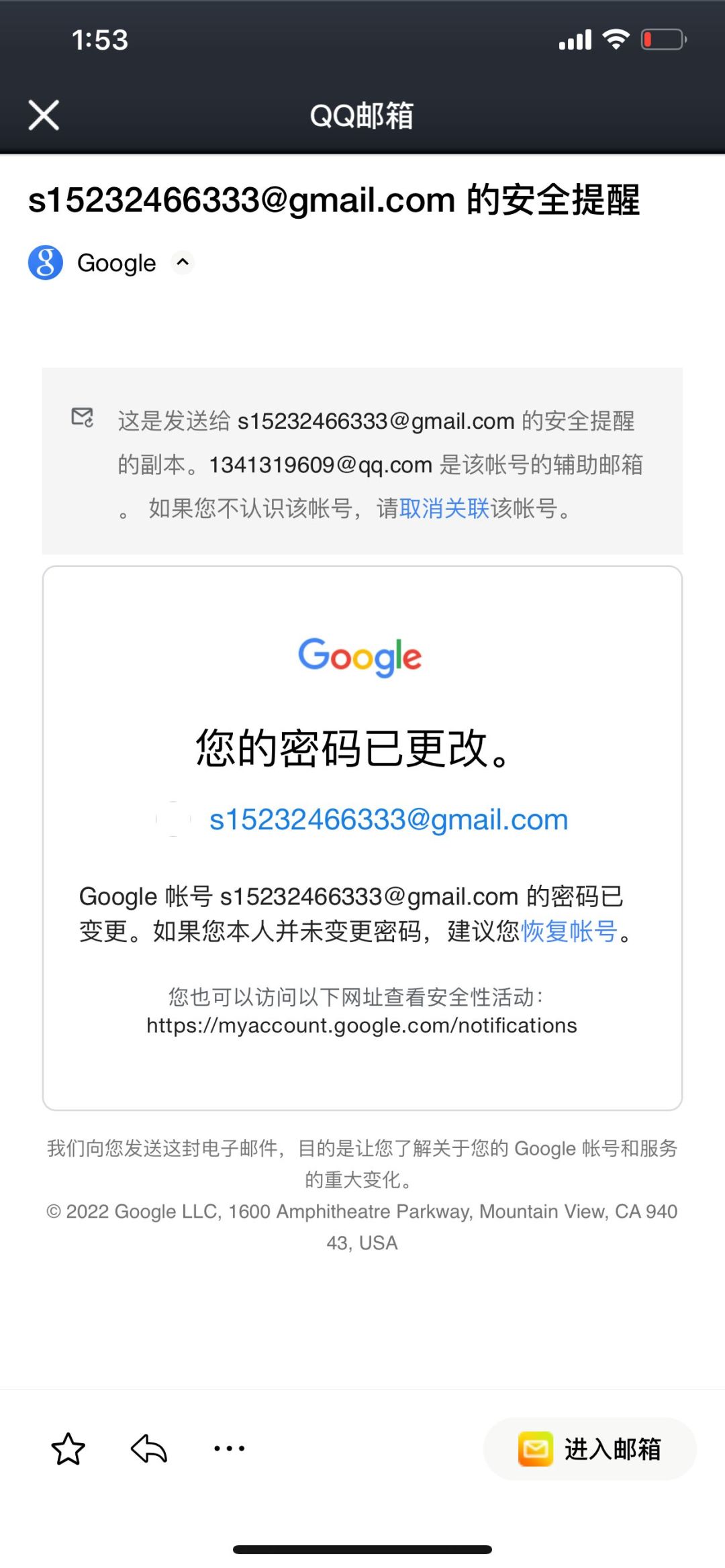Open the blue s15232466333@gmail.com link
The image size is (725, 1568).
pos(389,819)
